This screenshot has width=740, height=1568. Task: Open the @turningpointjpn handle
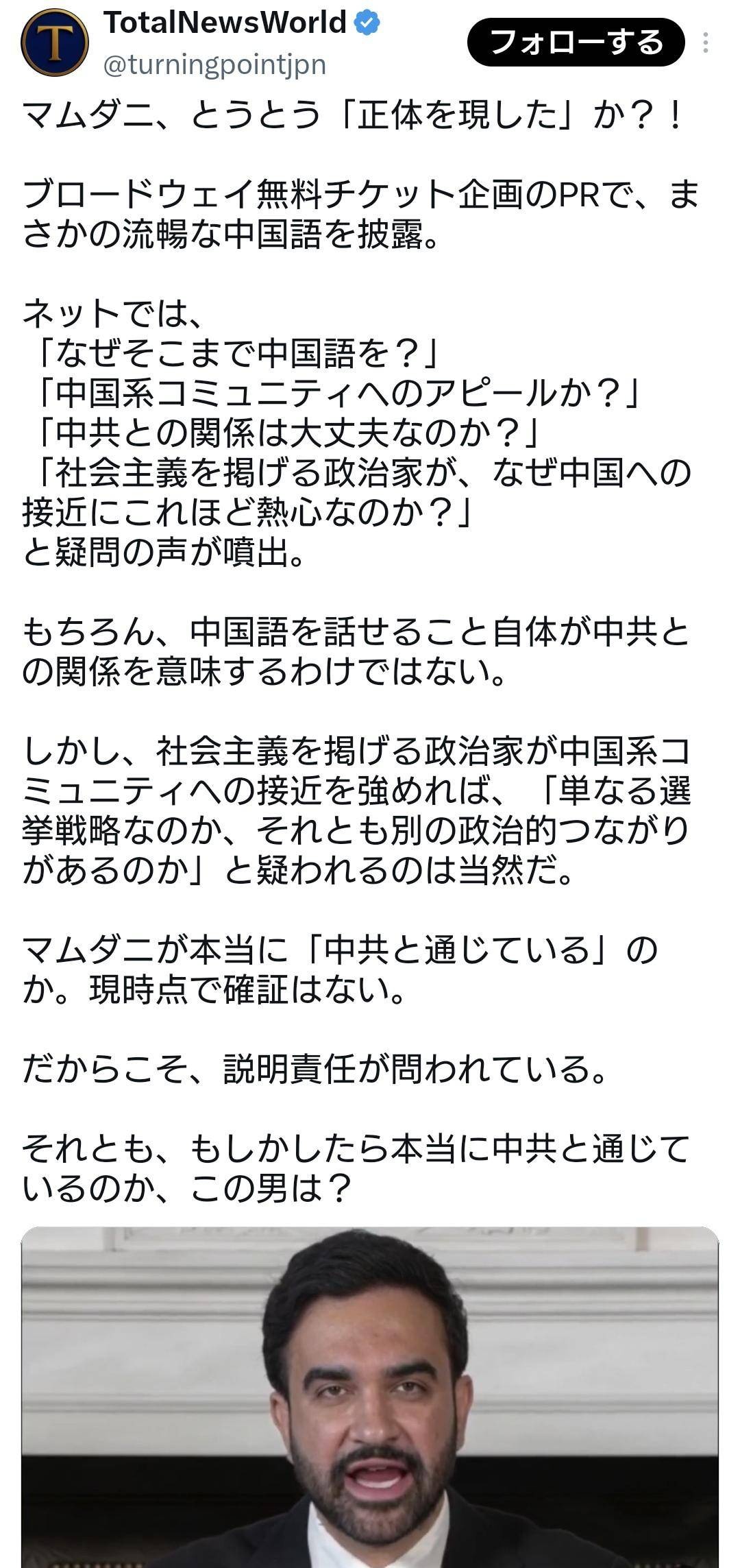(214, 65)
